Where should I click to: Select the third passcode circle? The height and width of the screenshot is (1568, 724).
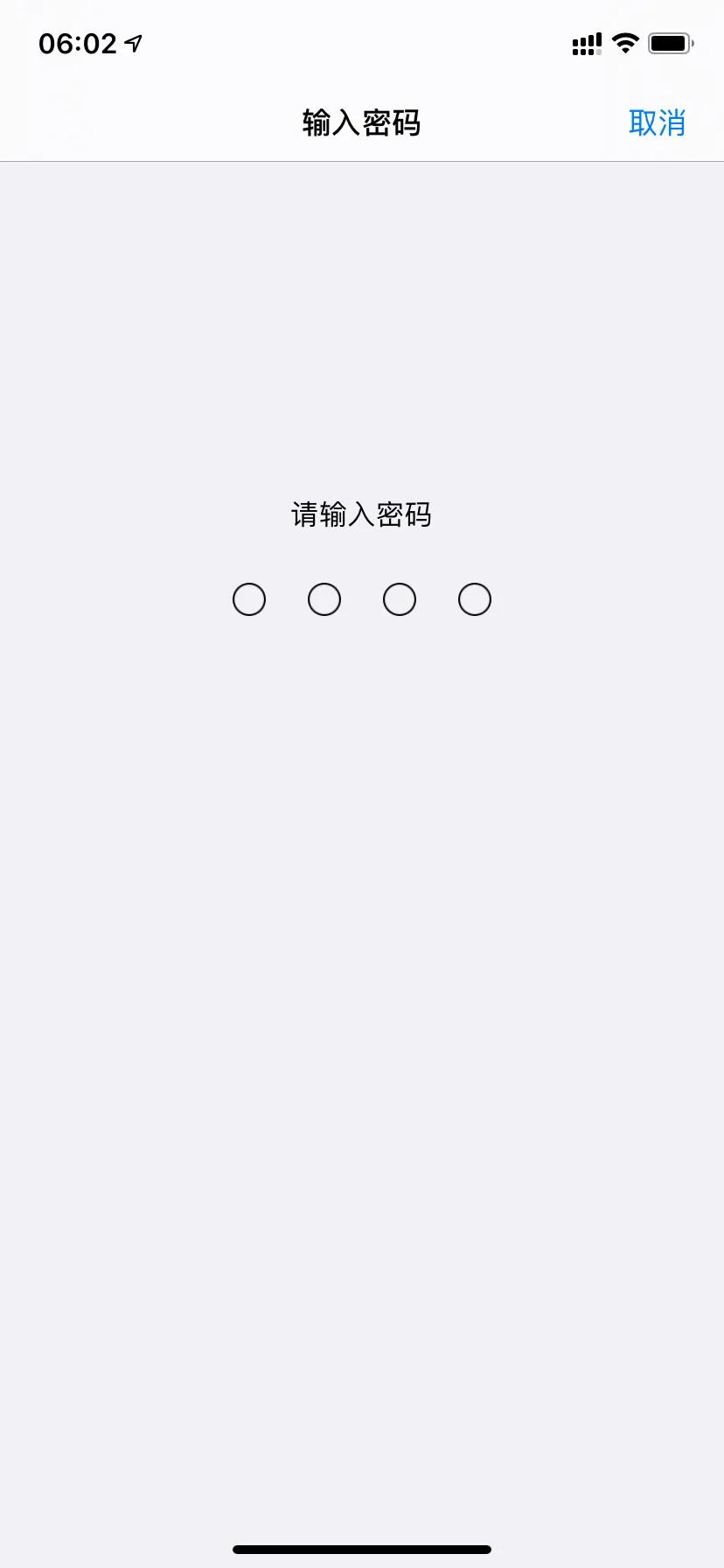tap(400, 599)
